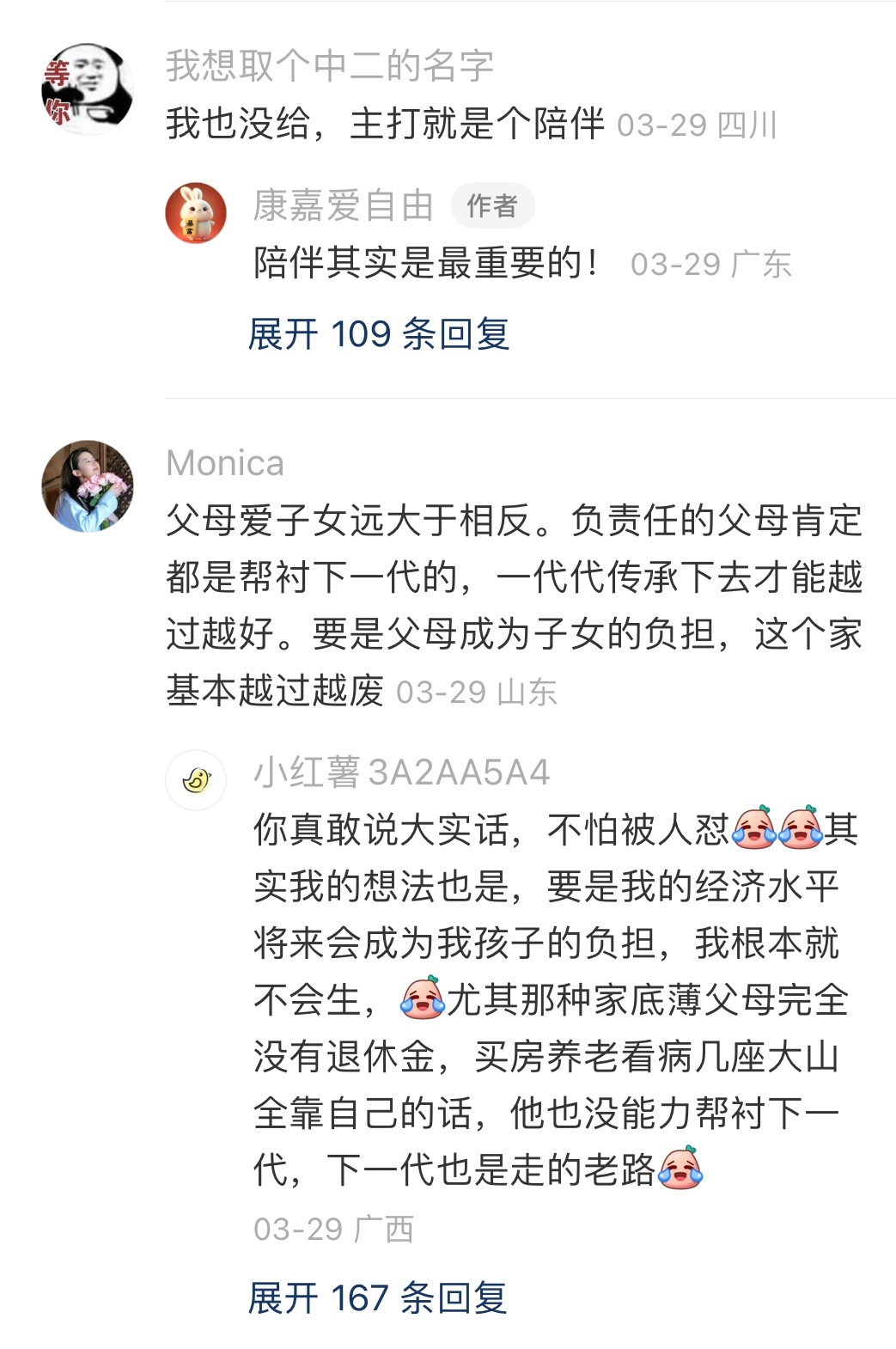896x1349 pixels.
Task: Reply to comment 我也没给,主打就是个陪伴
Action: point(385,124)
